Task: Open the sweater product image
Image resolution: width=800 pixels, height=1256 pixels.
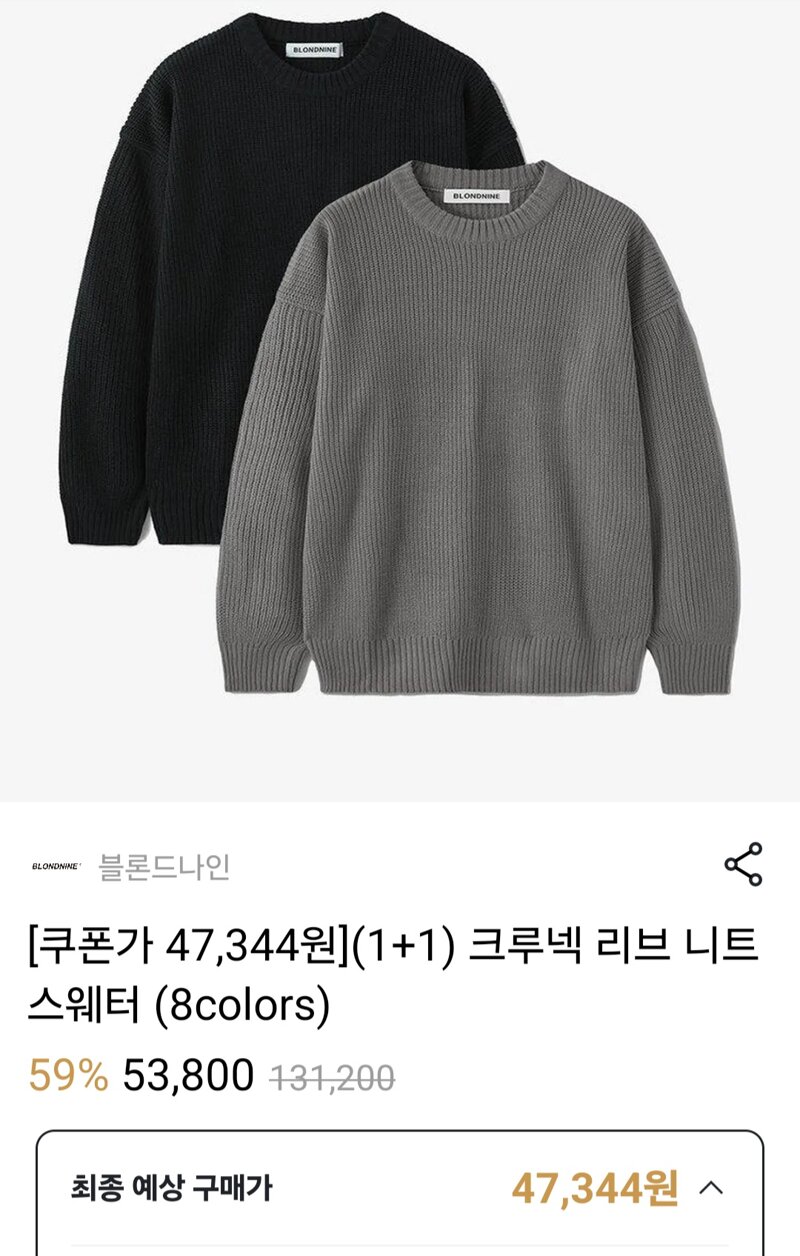Action: click(x=400, y=400)
